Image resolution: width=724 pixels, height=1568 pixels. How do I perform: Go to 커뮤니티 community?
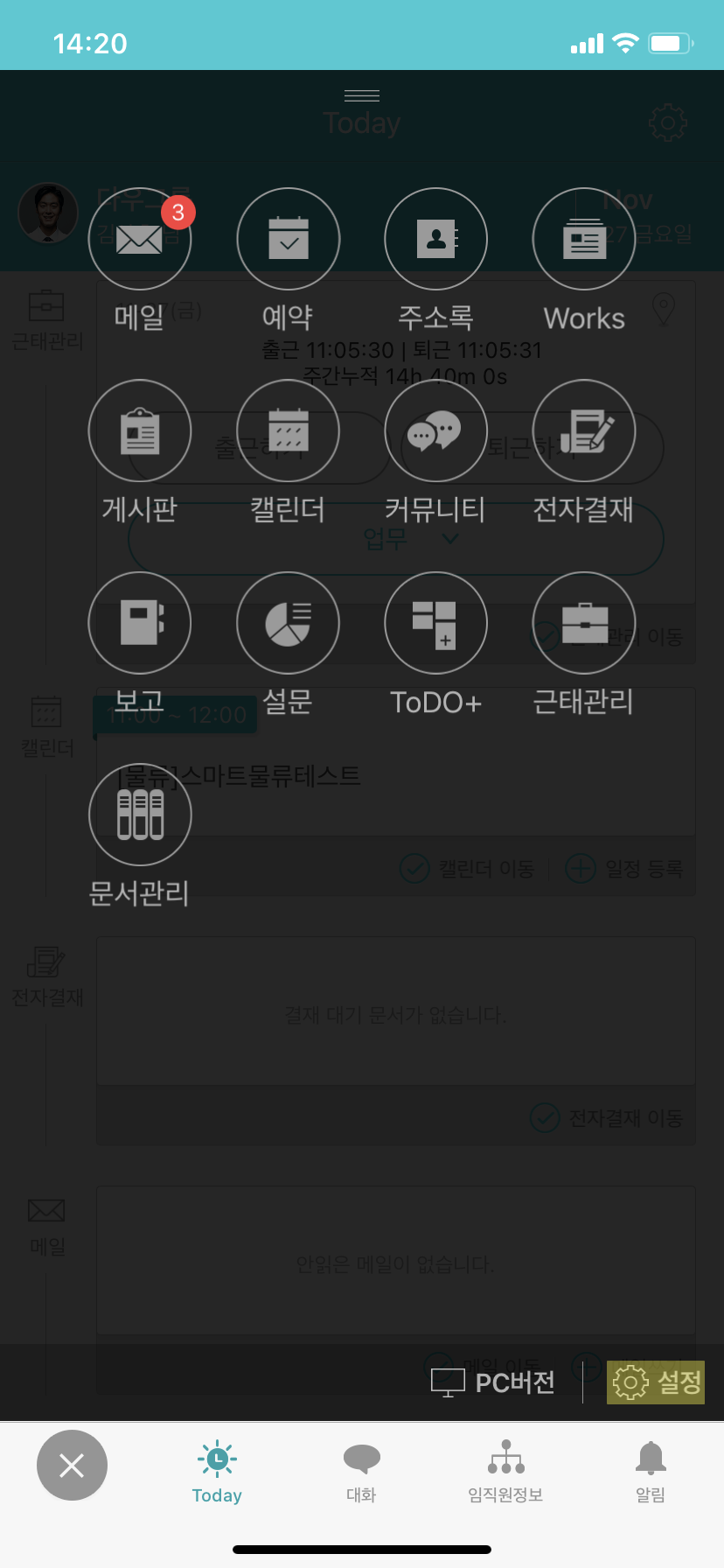point(435,431)
